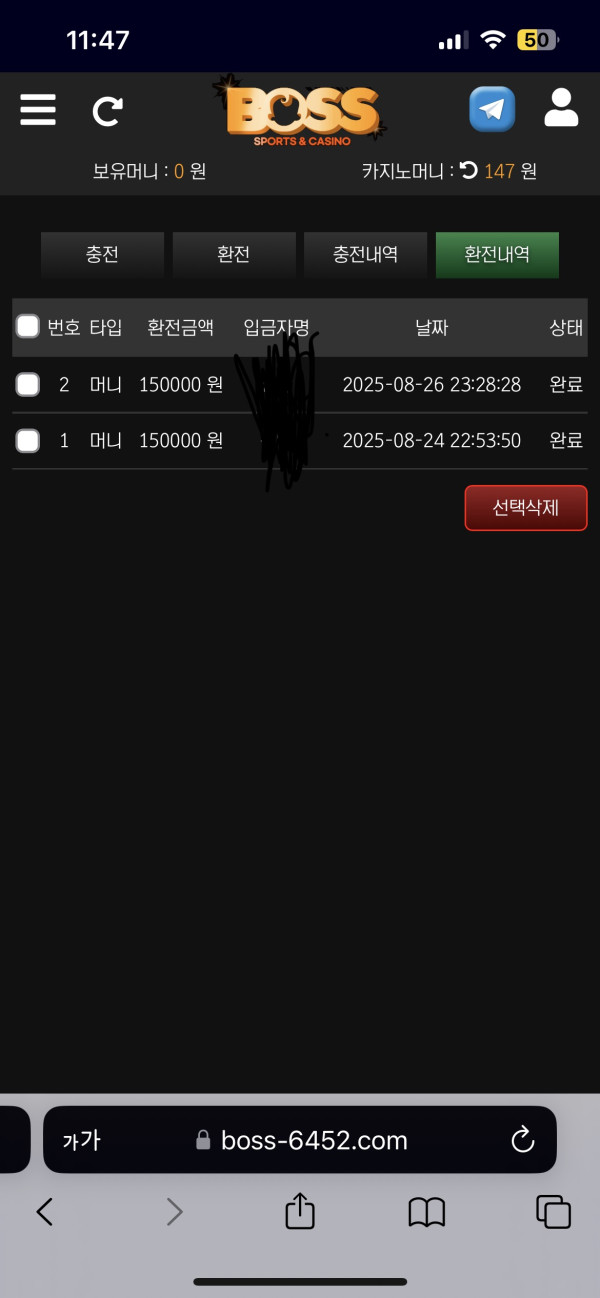600x1298 pixels.
Task: Reload the page from the address bar
Action: (x=522, y=1140)
